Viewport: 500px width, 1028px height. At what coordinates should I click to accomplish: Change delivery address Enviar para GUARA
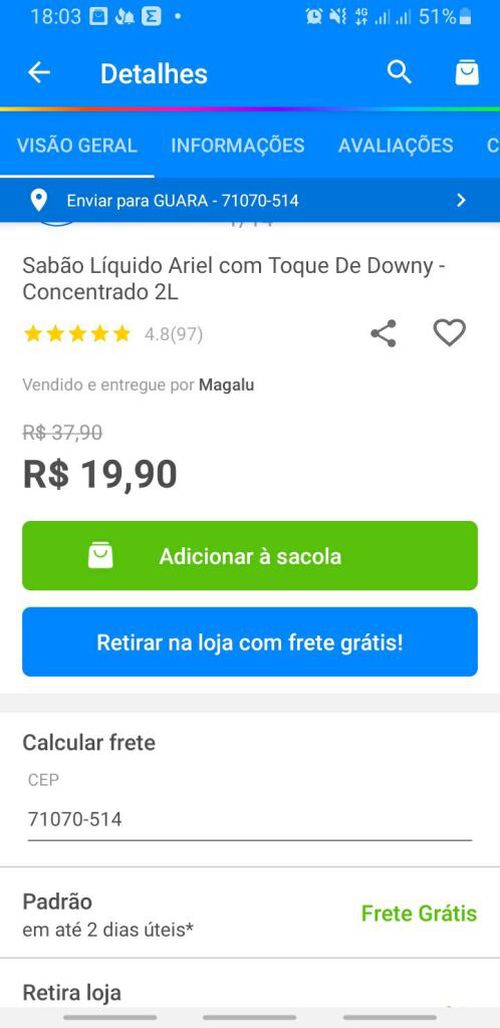click(x=250, y=200)
